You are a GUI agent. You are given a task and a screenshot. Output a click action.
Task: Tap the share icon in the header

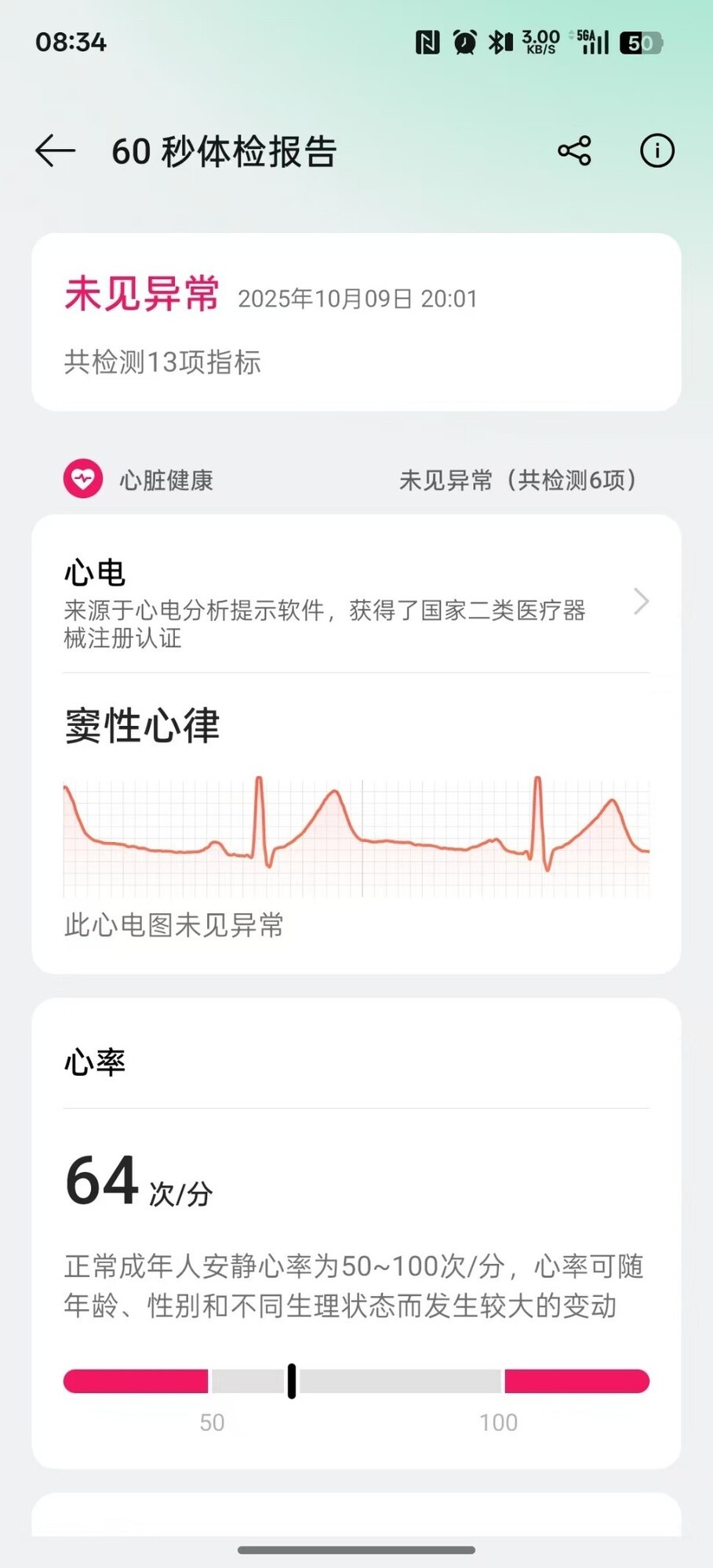(x=573, y=151)
